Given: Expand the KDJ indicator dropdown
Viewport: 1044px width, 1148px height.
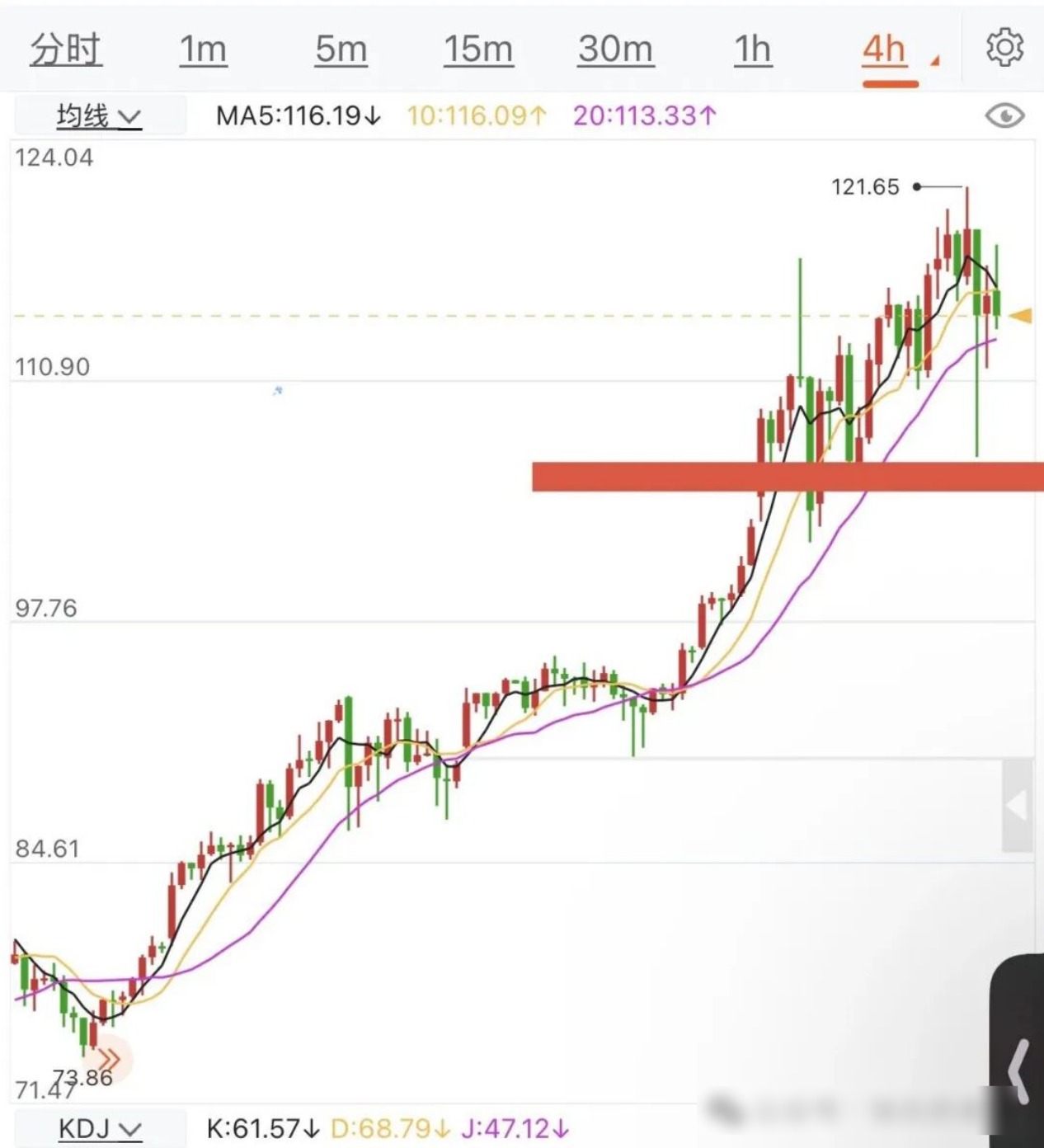Looking at the screenshot, I should 101,1128.
